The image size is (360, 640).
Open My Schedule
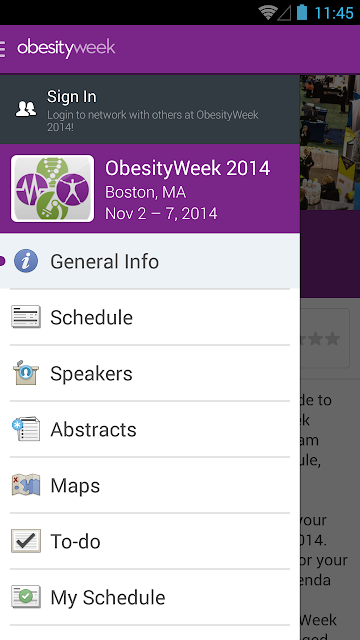coord(150,597)
